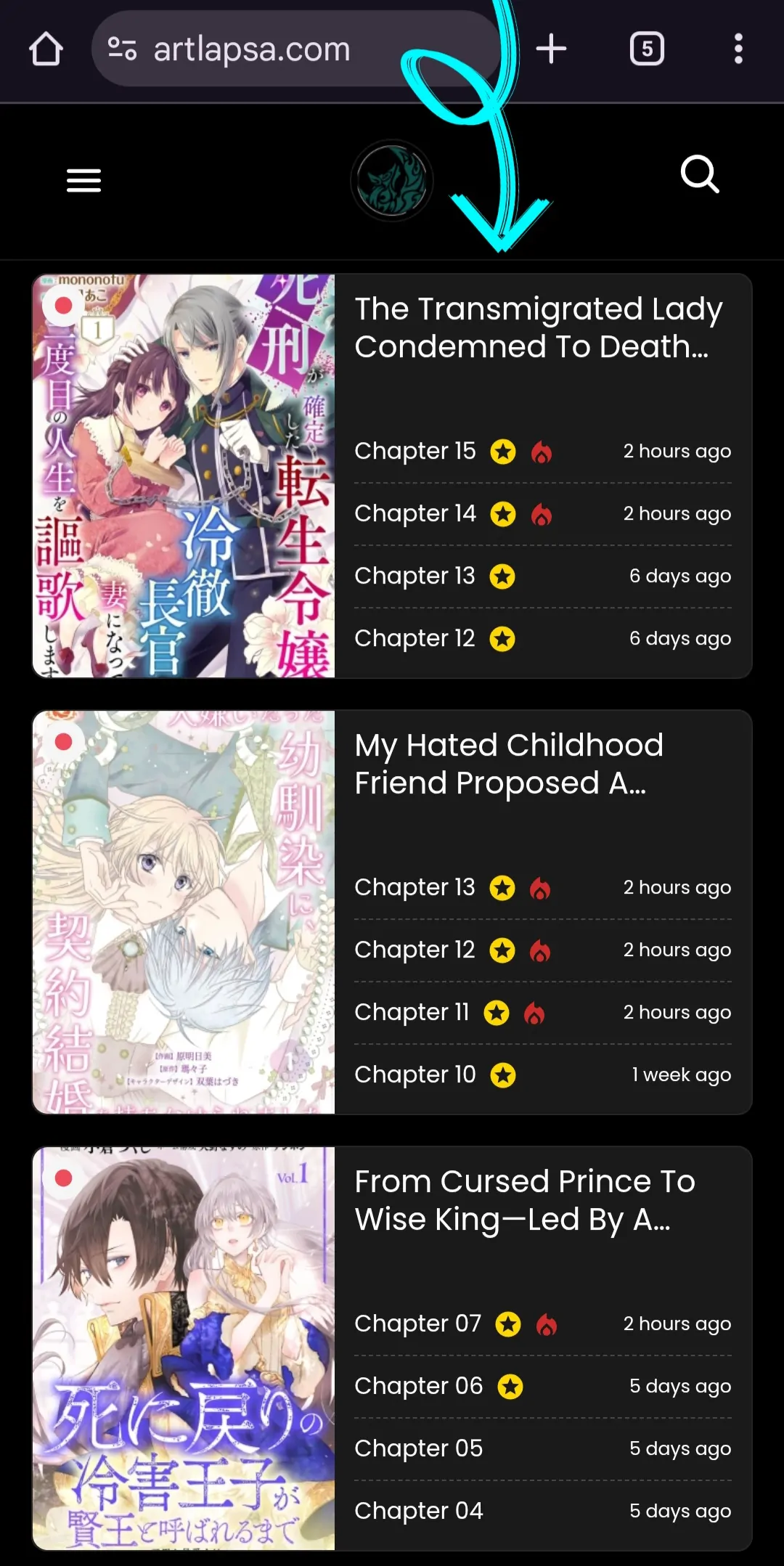Open From Cursed Prince To Wise King title
The height and width of the screenshot is (1566, 784).
click(x=524, y=1200)
